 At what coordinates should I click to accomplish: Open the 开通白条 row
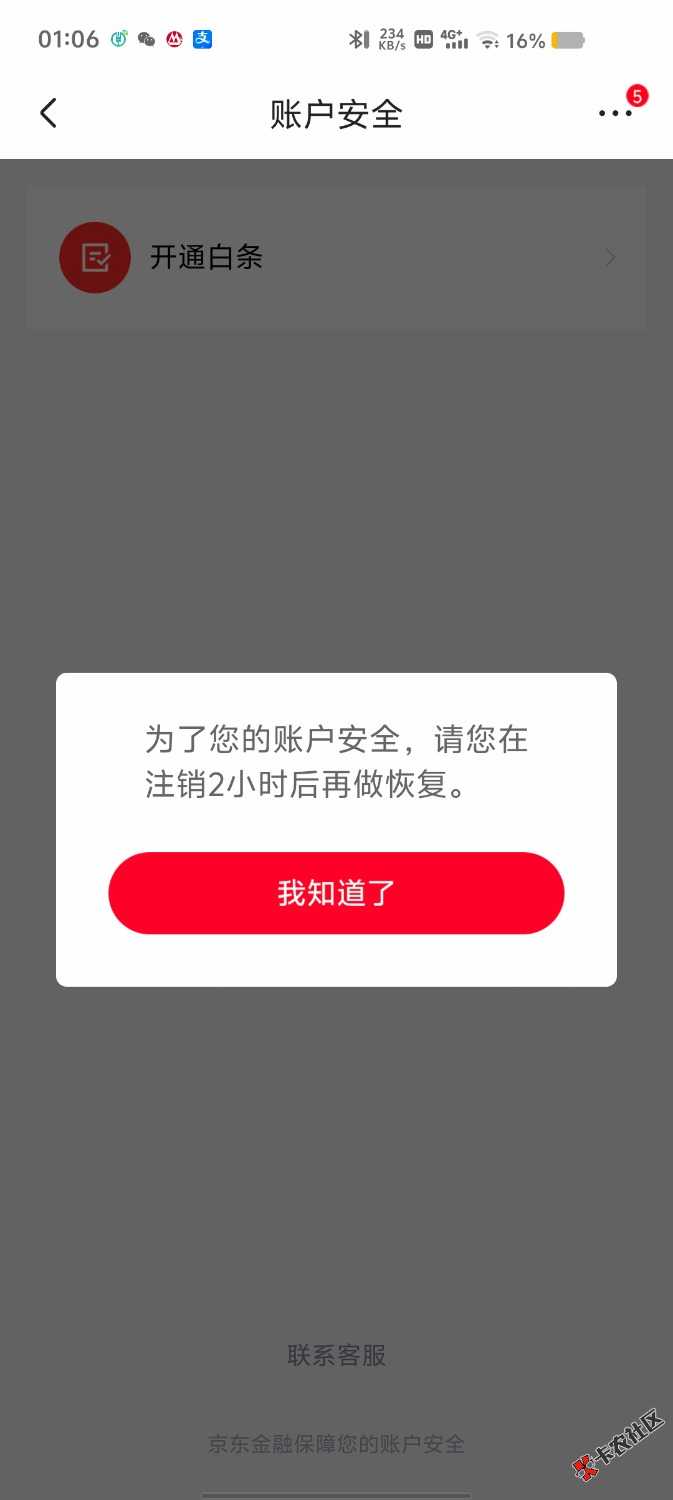[x=336, y=258]
